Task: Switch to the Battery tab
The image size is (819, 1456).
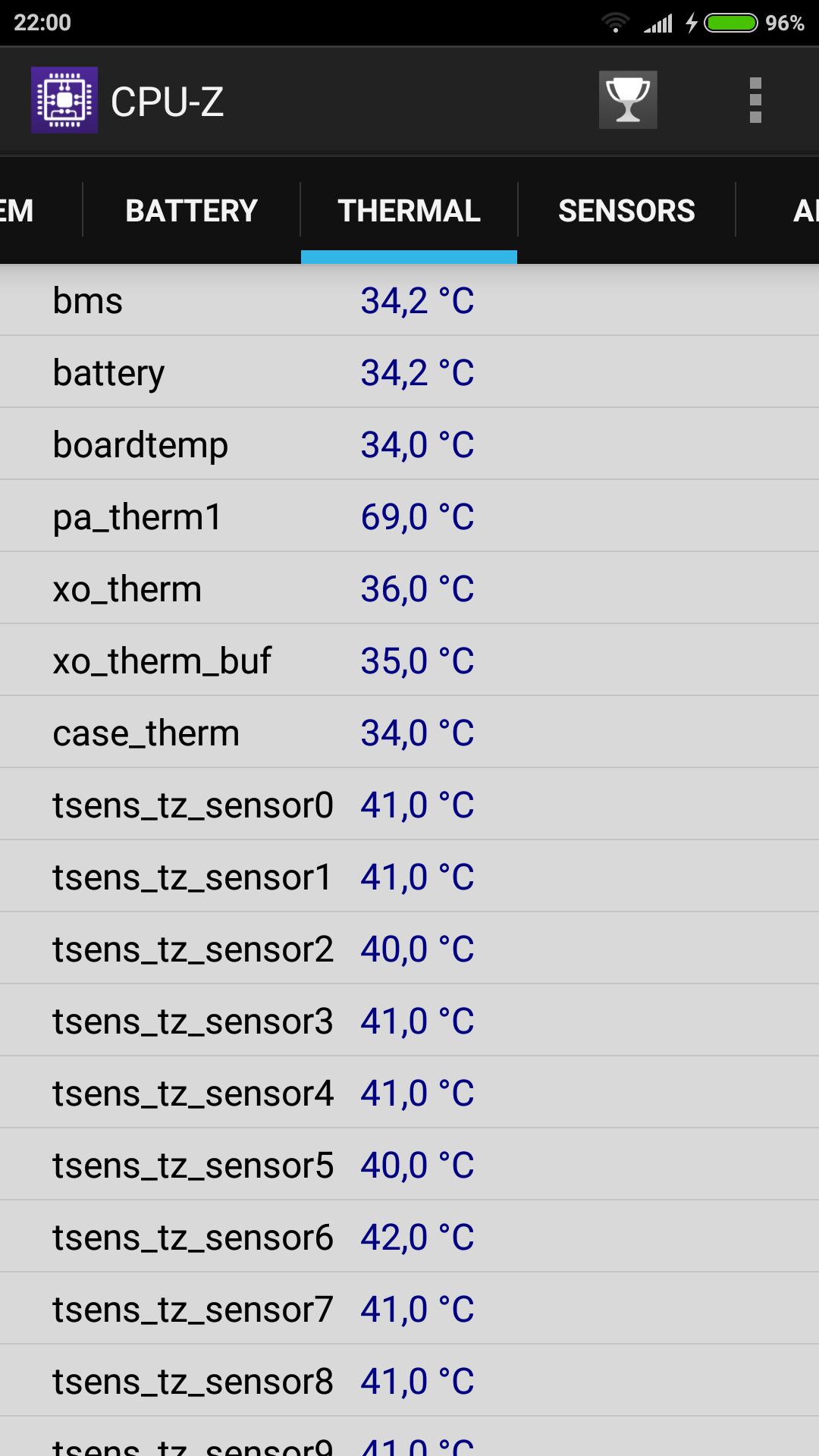Action: (x=191, y=211)
